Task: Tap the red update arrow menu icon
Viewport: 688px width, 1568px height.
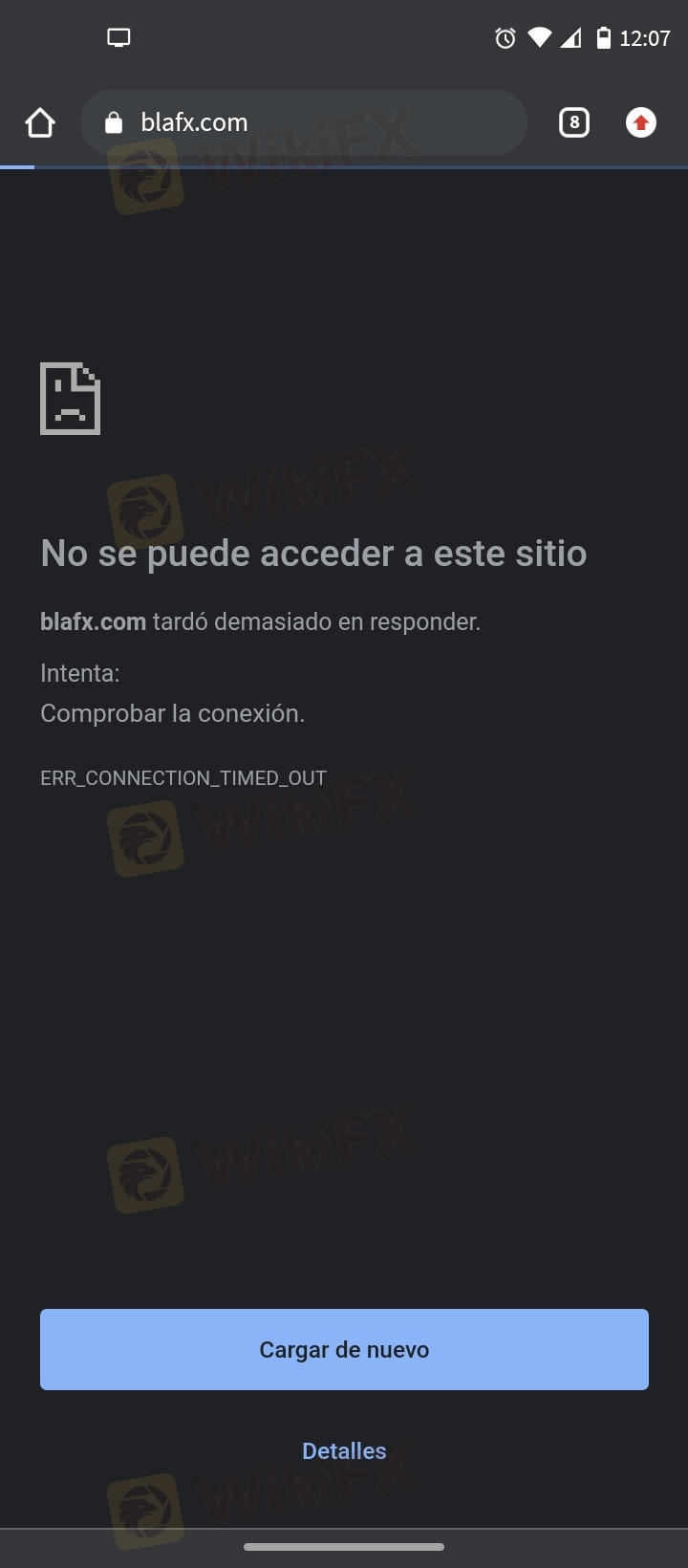Action: tap(641, 122)
